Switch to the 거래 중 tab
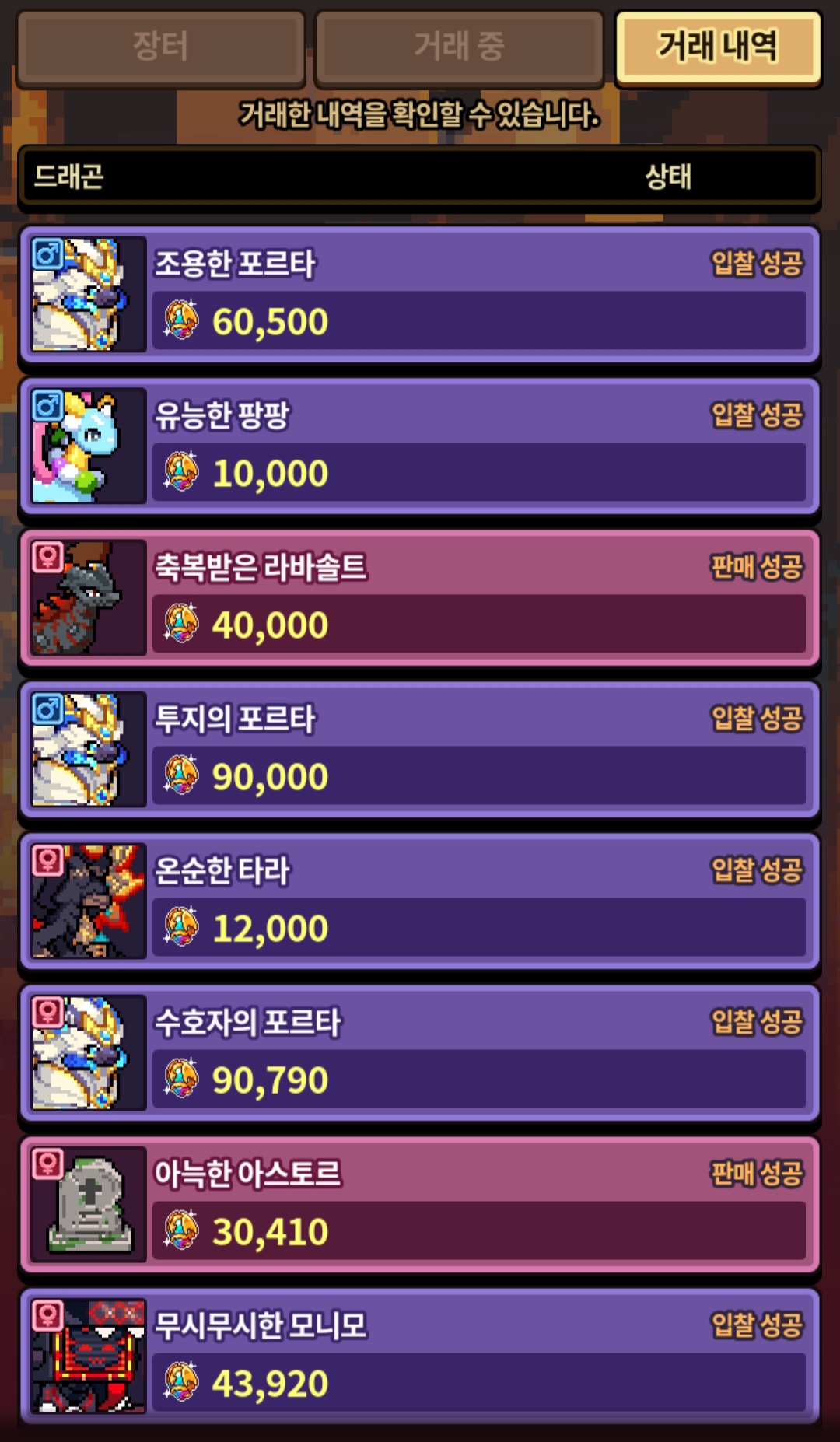 pyautogui.click(x=459, y=47)
